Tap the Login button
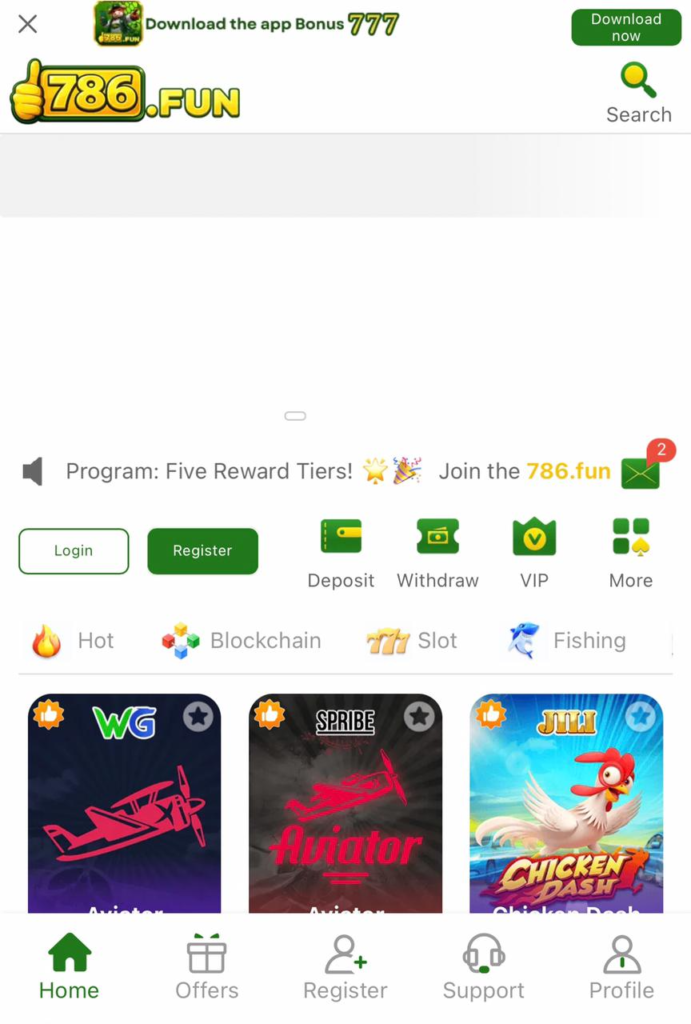691x1024 pixels. (74, 551)
